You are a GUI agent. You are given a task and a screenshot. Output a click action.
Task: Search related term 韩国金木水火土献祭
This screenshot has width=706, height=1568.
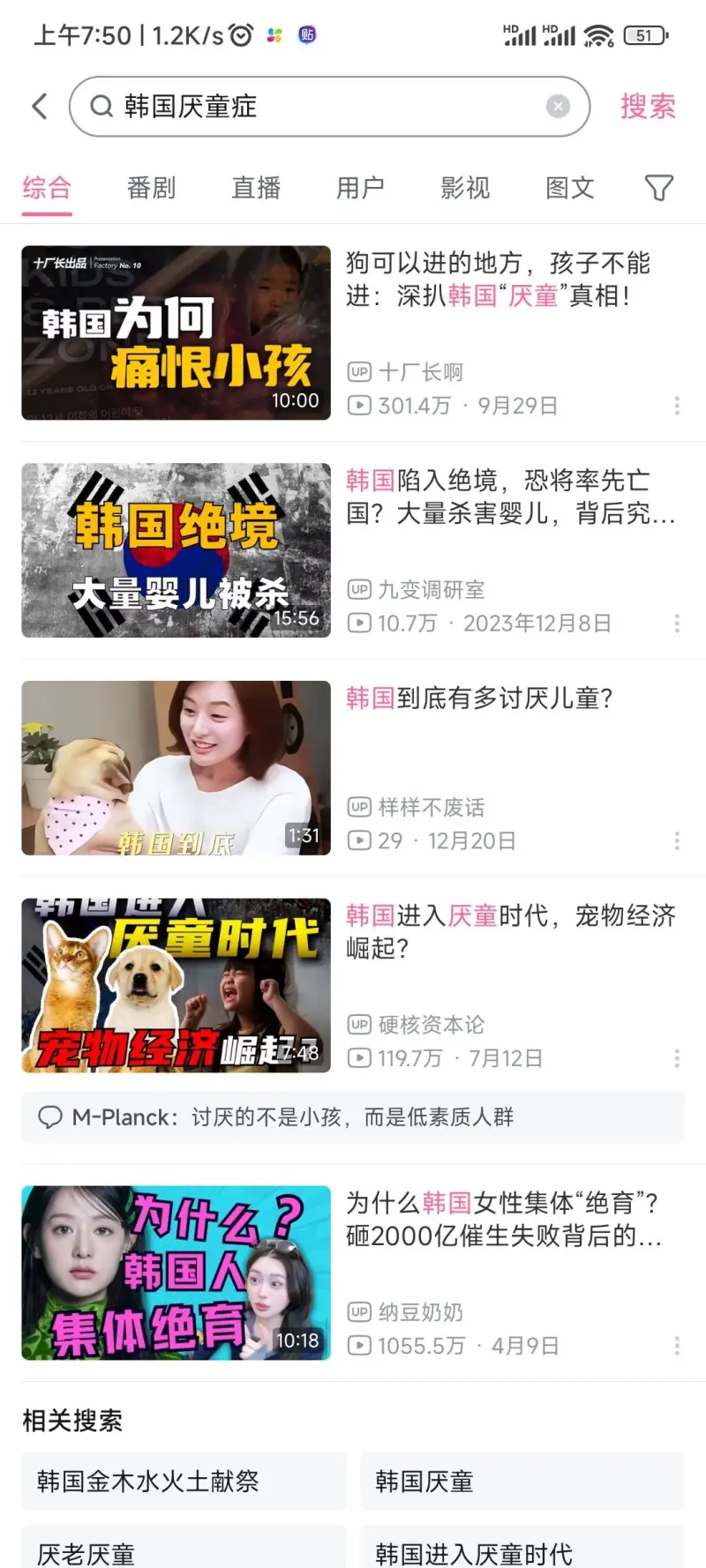[x=184, y=1482]
